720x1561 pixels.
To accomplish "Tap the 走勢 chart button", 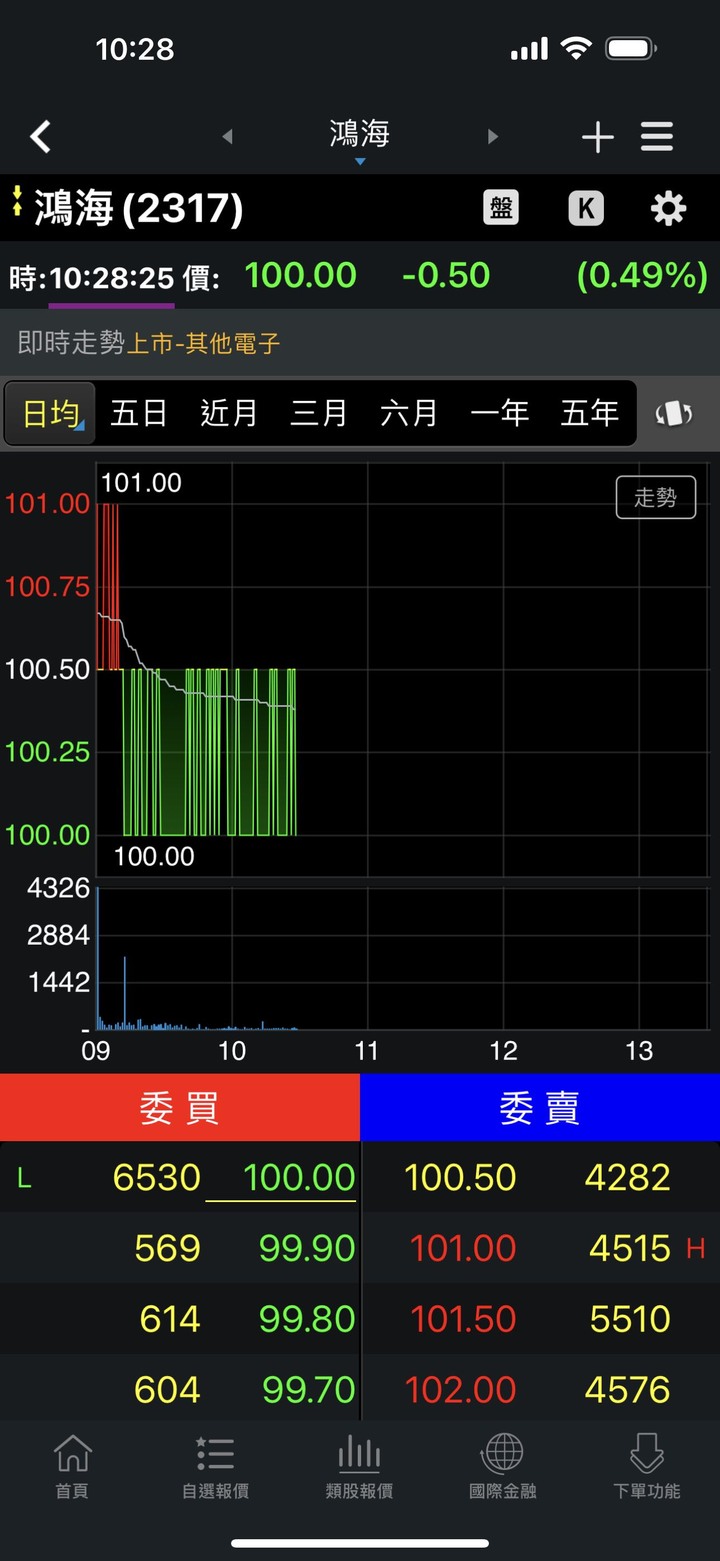I will (x=655, y=497).
